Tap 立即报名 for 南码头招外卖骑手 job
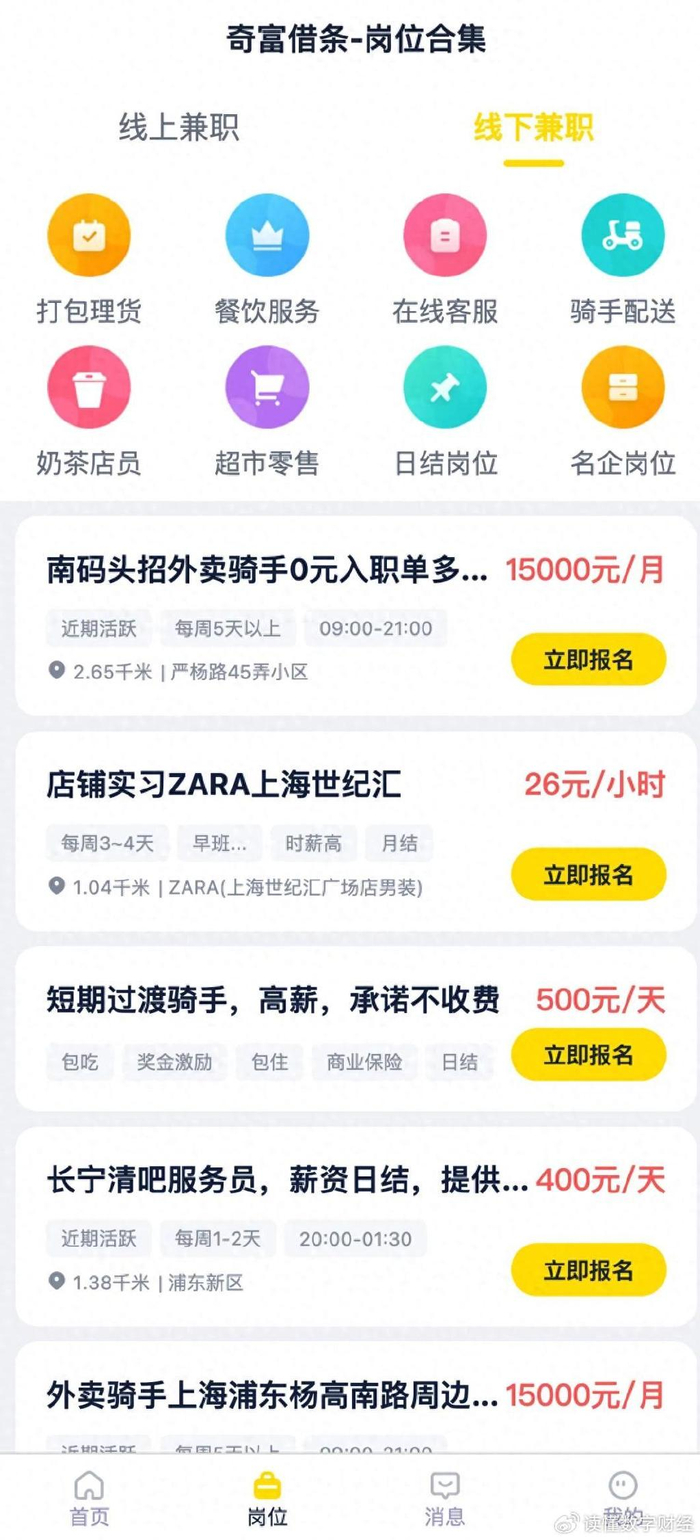This screenshot has width=700, height=1540. (x=588, y=659)
